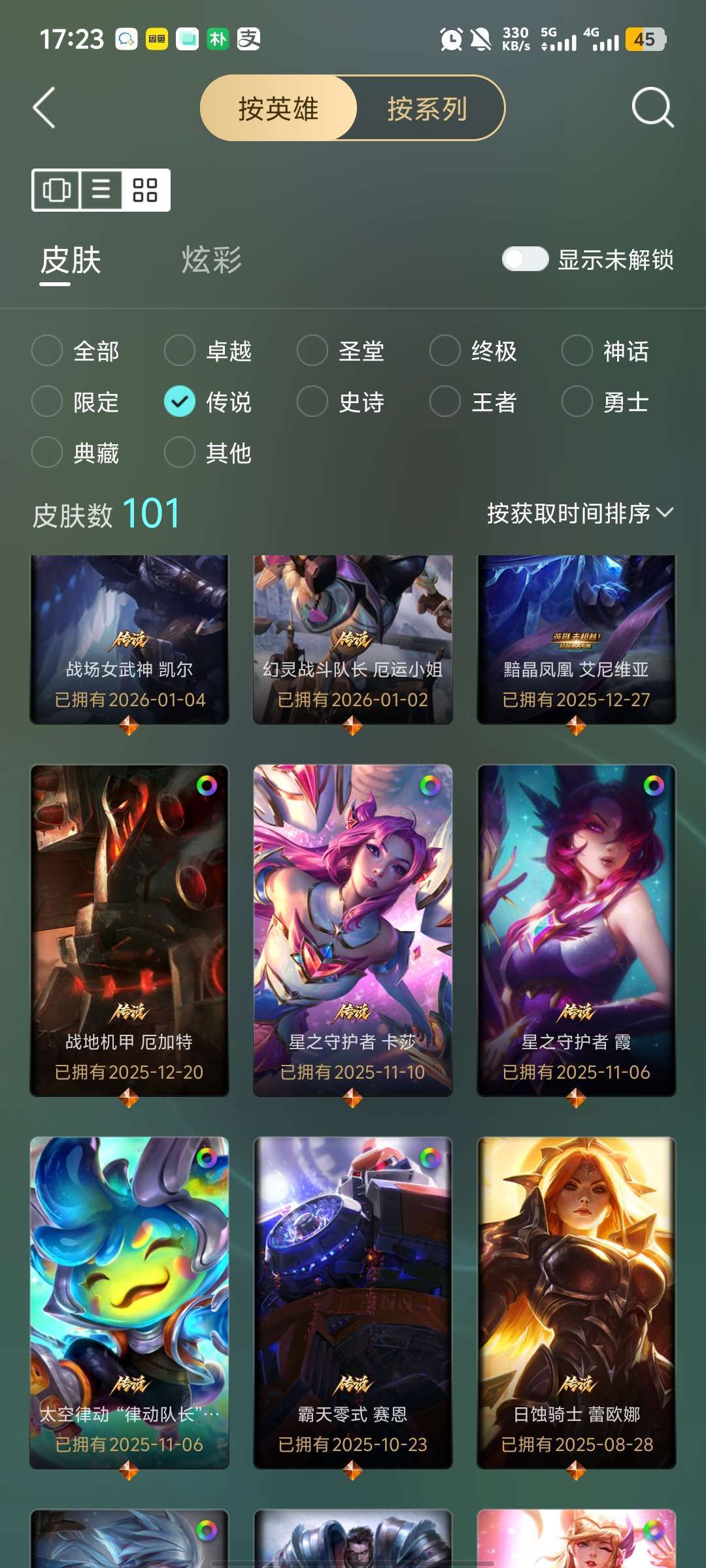Filter by 终极 skins

coord(473,351)
